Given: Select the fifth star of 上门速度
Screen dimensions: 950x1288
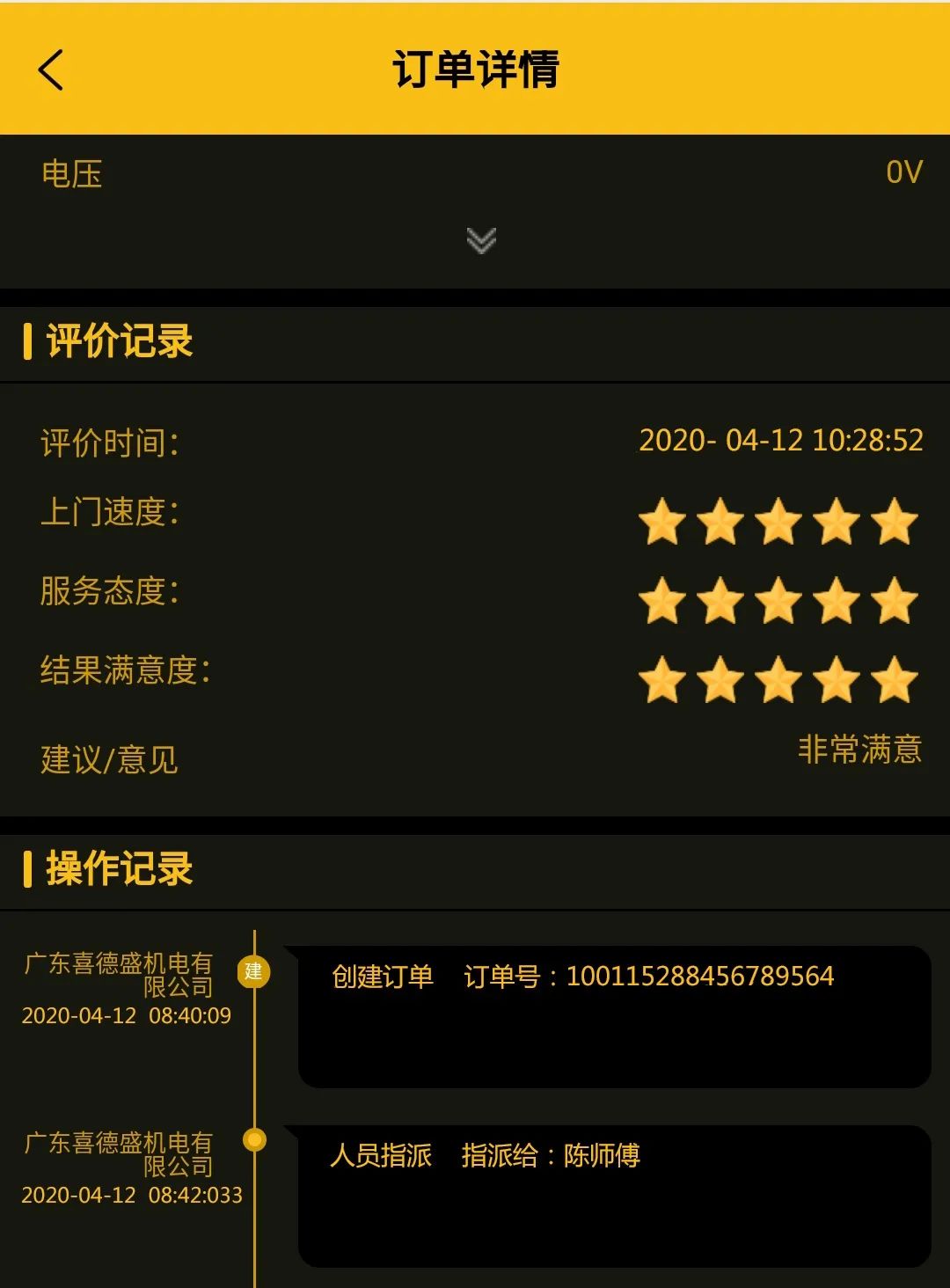Looking at the screenshot, I should pos(895,521).
